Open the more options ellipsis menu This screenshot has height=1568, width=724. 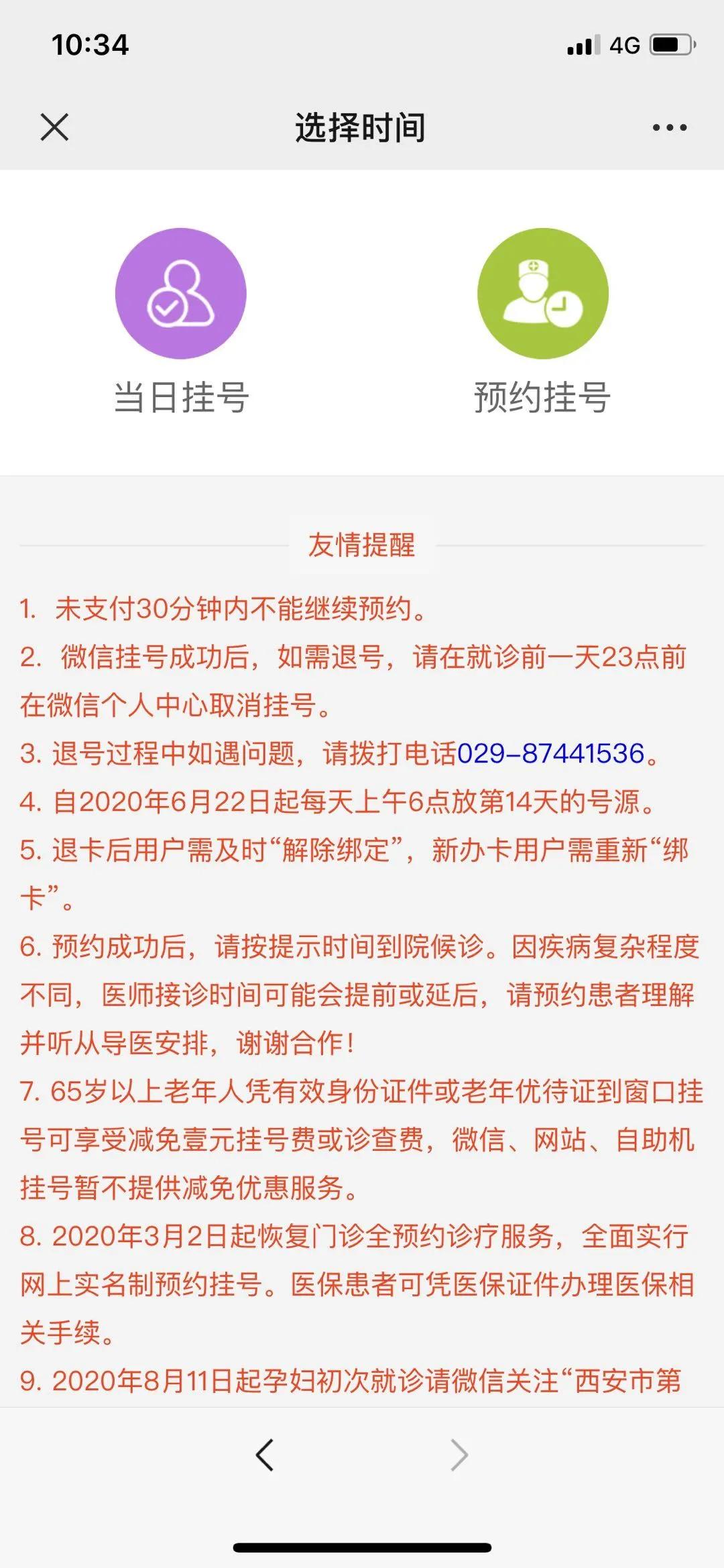668,127
